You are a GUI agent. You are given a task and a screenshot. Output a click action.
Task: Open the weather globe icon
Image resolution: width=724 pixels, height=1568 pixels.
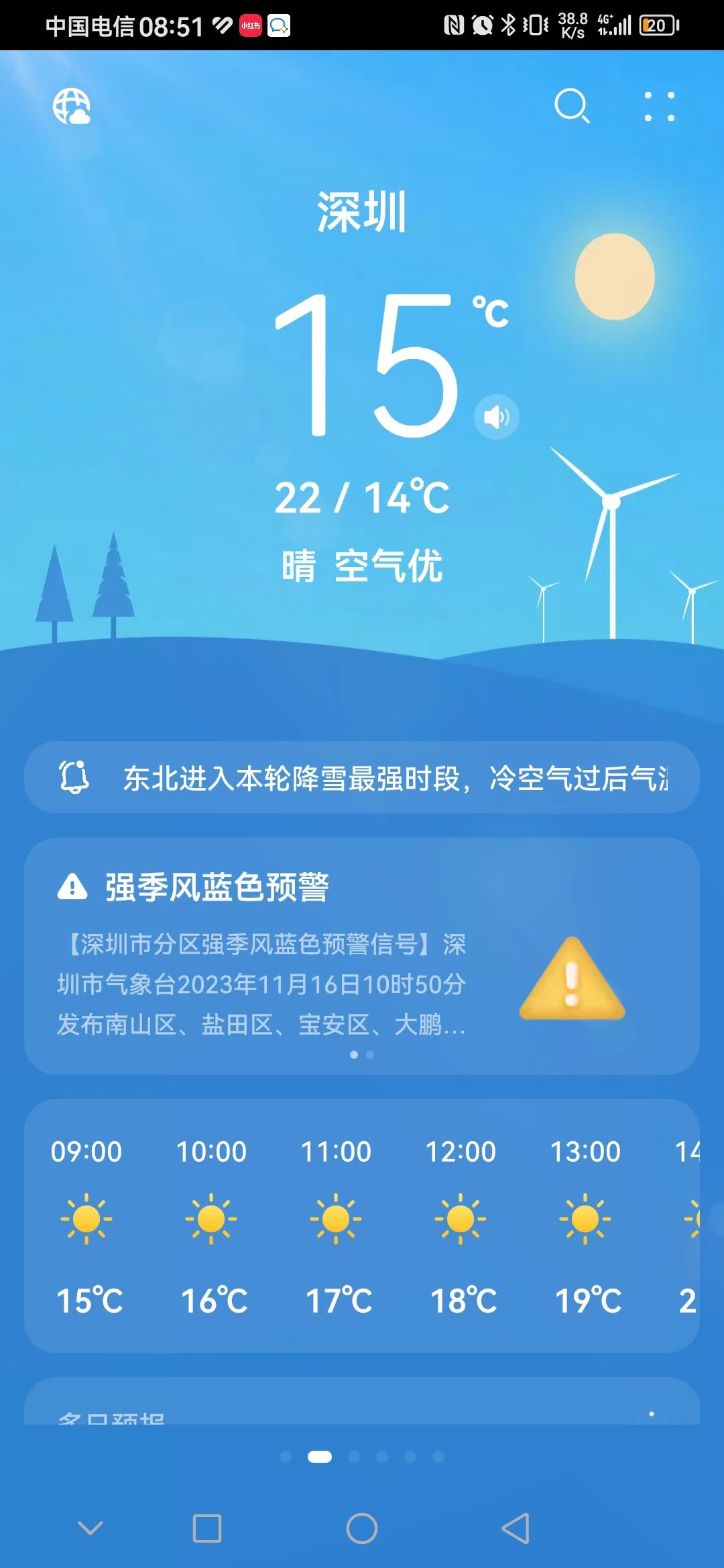click(x=72, y=107)
